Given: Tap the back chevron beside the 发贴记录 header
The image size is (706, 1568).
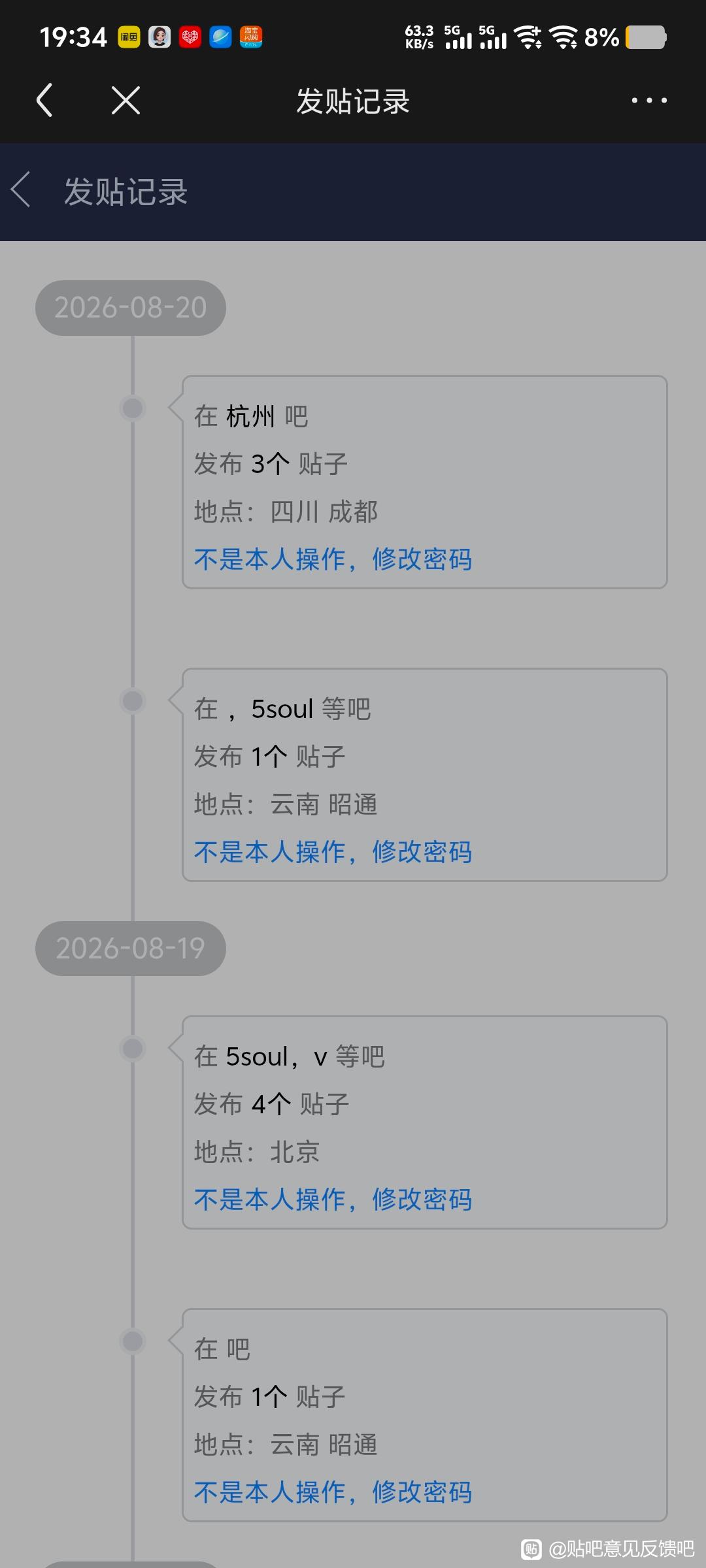Looking at the screenshot, I should pyautogui.click(x=21, y=190).
